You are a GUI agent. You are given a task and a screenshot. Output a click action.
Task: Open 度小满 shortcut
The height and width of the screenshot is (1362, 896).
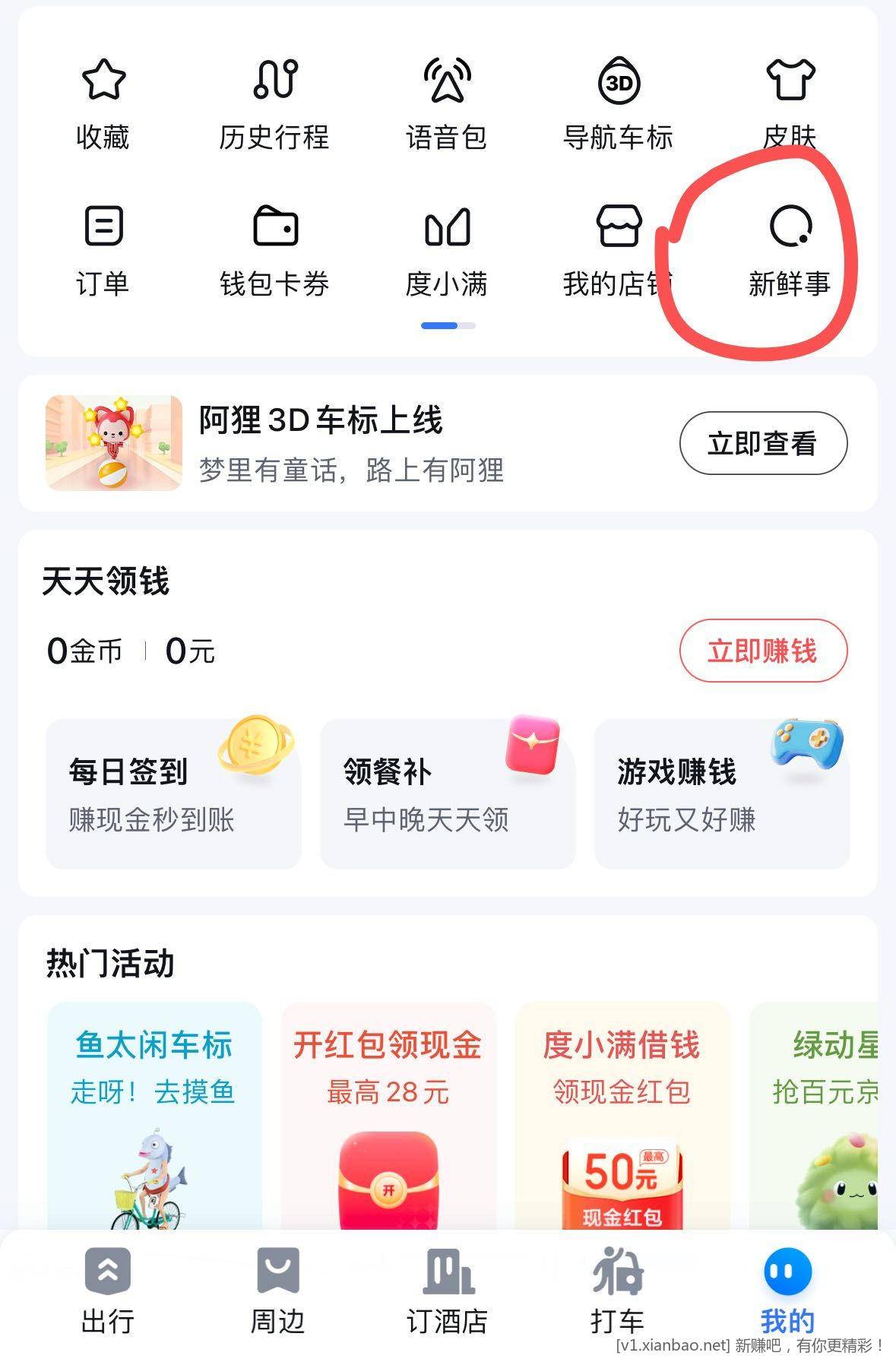pyautogui.click(x=447, y=251)
